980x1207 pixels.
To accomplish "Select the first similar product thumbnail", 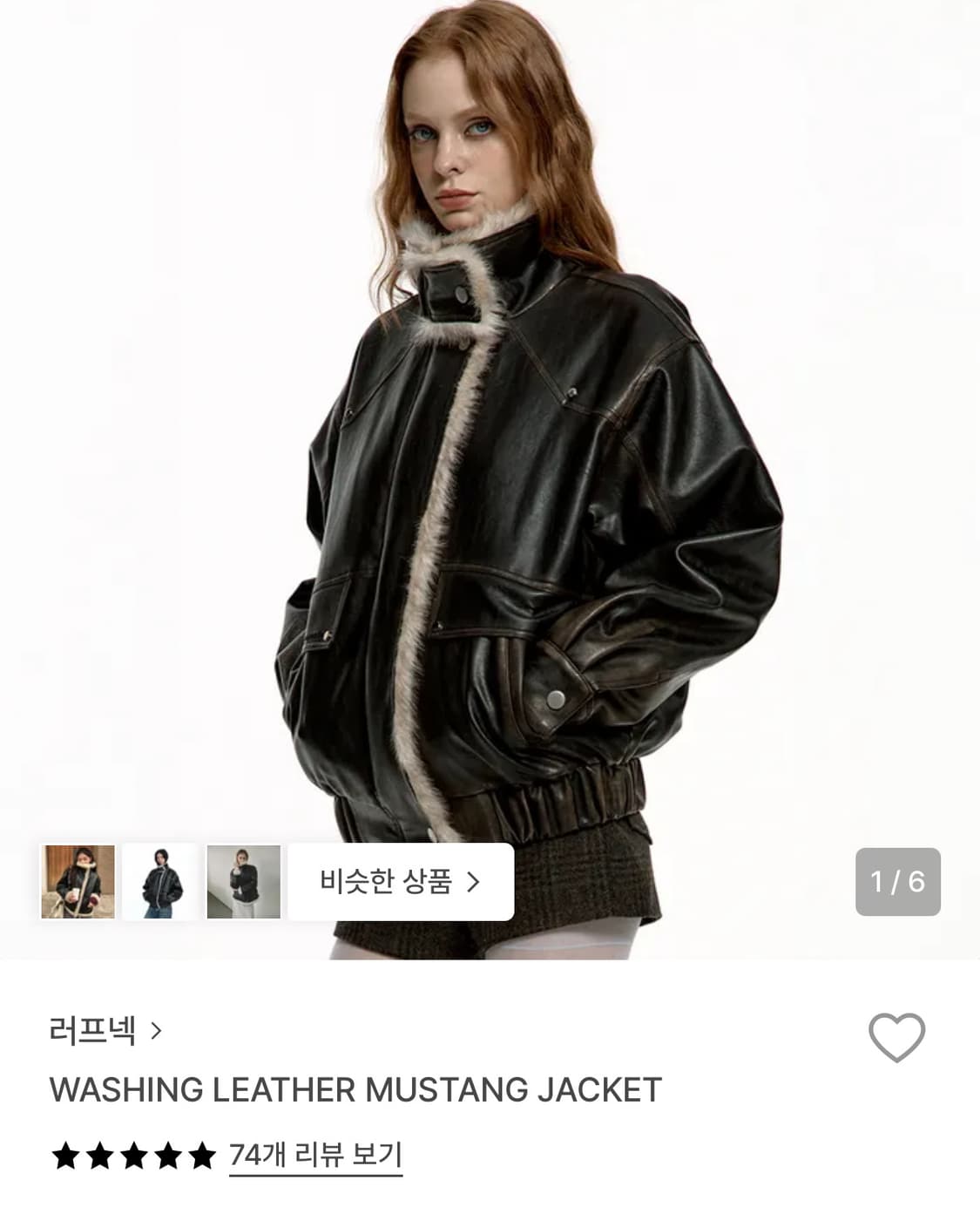I will click(x=77, y=884).
